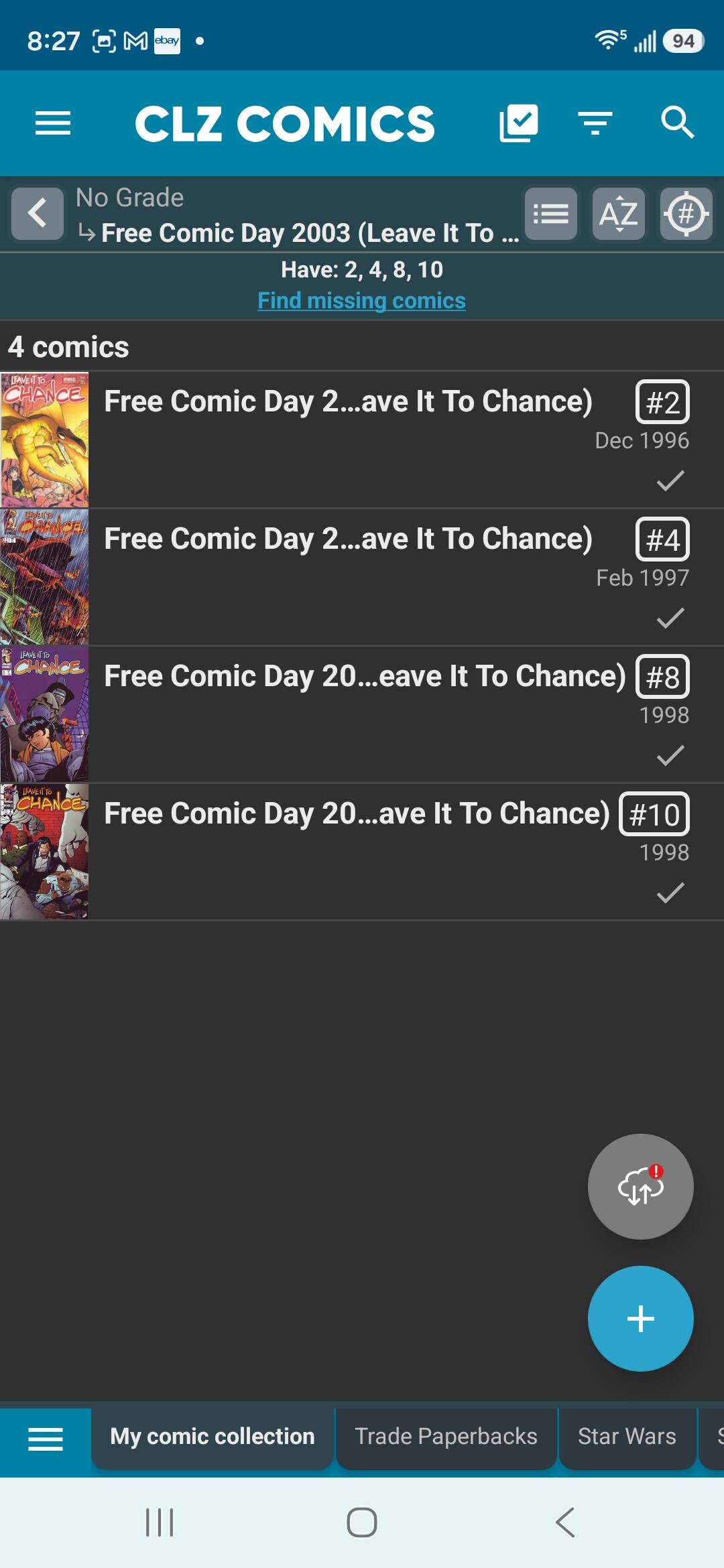This screenshot has width=724, height=1568.
Task: Open Leave It To Chance issue #8
Action: [x=362, y=714]
